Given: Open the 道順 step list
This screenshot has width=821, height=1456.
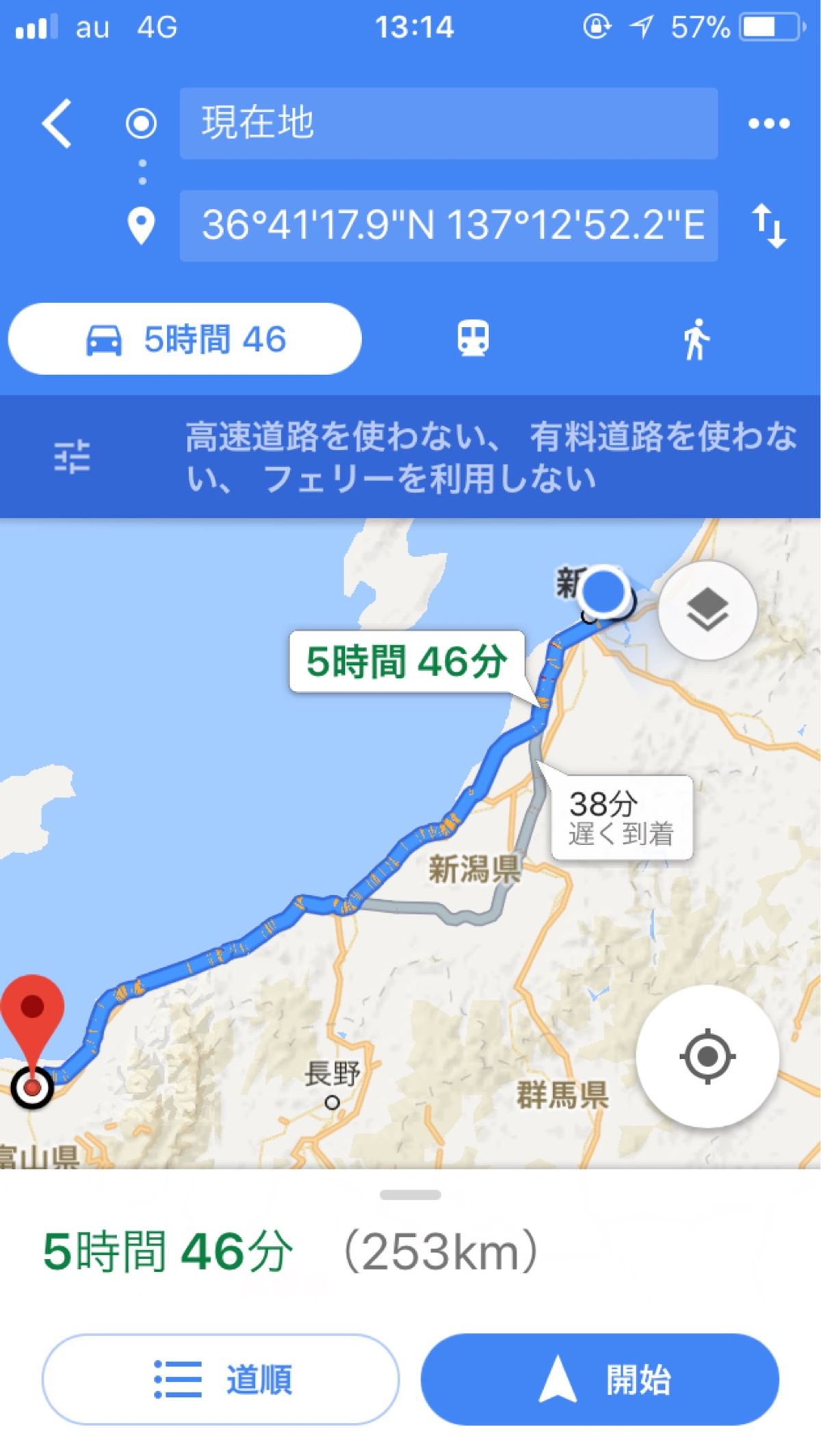Looking at the screenshot, I should coord(220,1379).
